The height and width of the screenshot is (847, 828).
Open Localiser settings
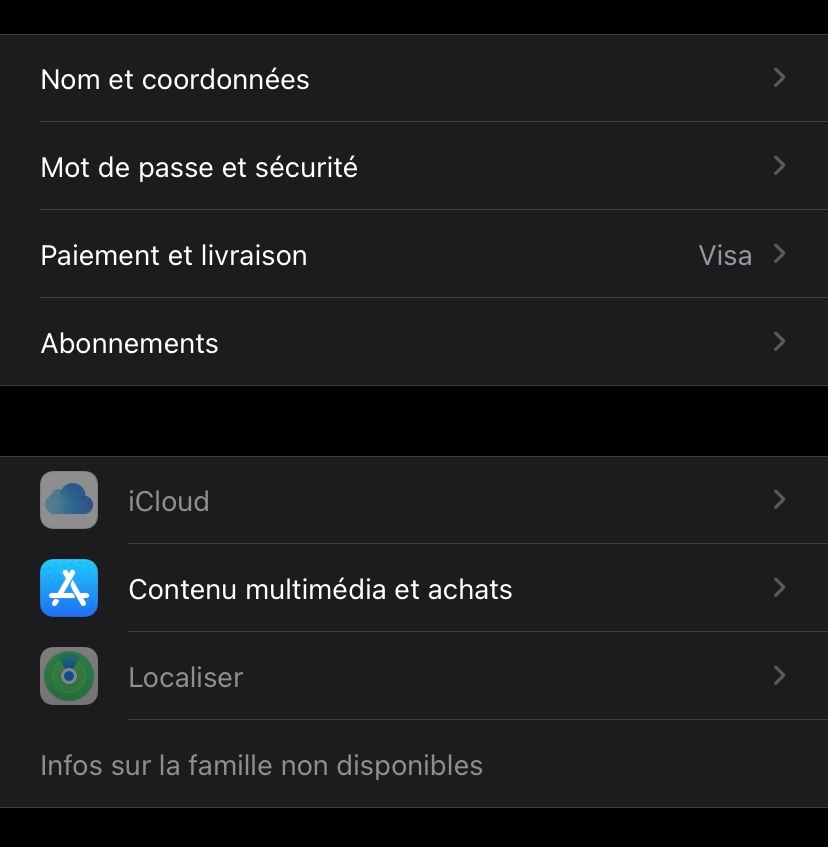(414, 677)
